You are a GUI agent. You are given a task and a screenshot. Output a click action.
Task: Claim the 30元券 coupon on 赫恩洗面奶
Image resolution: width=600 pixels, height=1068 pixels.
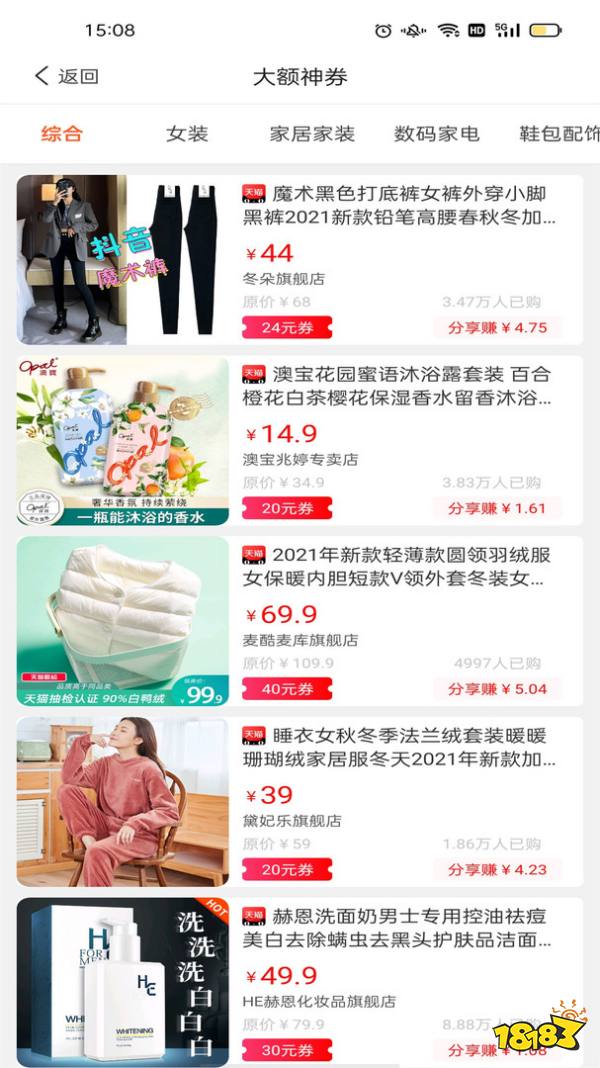287,1050
